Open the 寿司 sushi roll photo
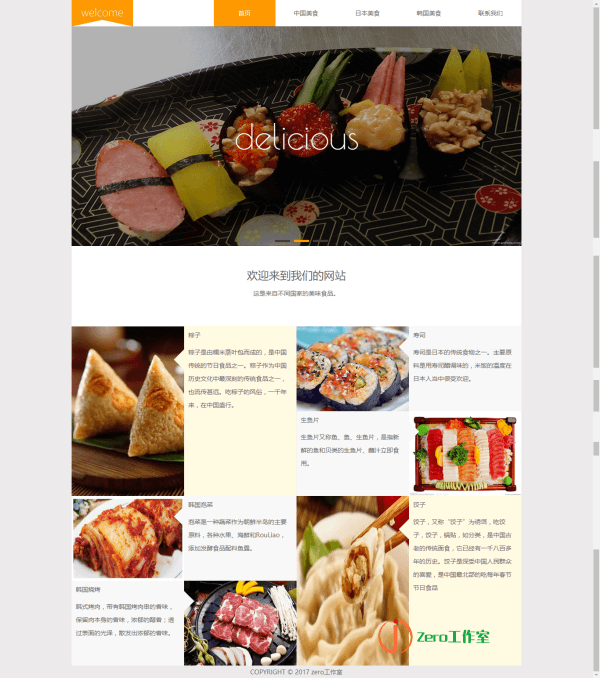 [352, 368]
